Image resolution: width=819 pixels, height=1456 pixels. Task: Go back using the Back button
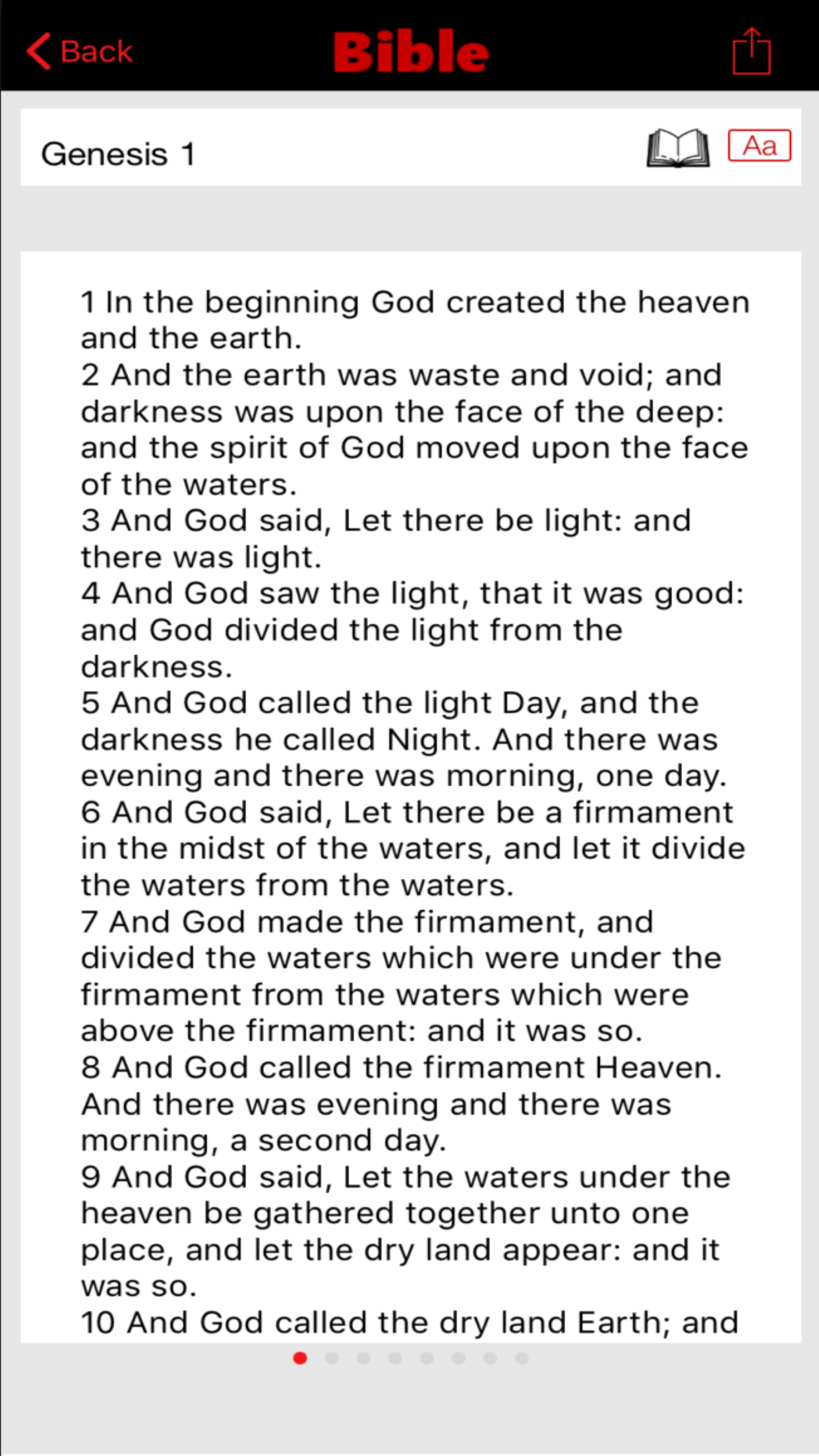(80, 51)
